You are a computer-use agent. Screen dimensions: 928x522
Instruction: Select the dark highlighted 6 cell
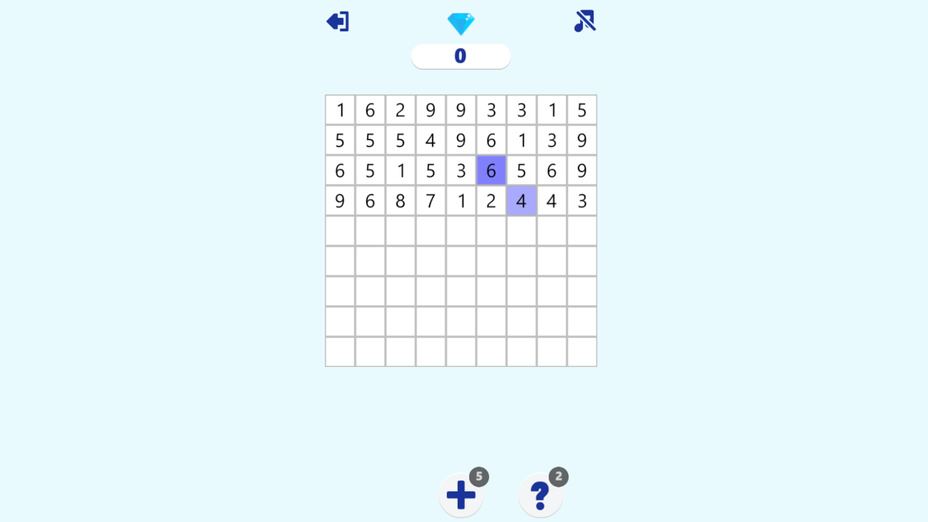pos(491,170)
